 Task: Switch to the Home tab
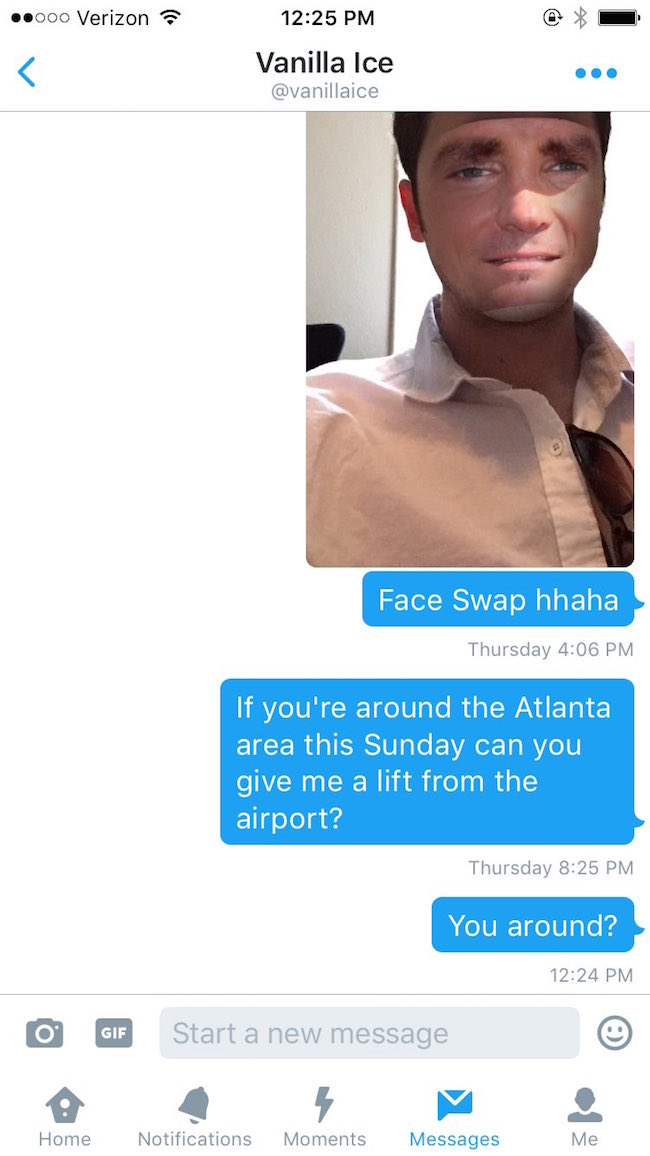click(x=65, y=1118)
